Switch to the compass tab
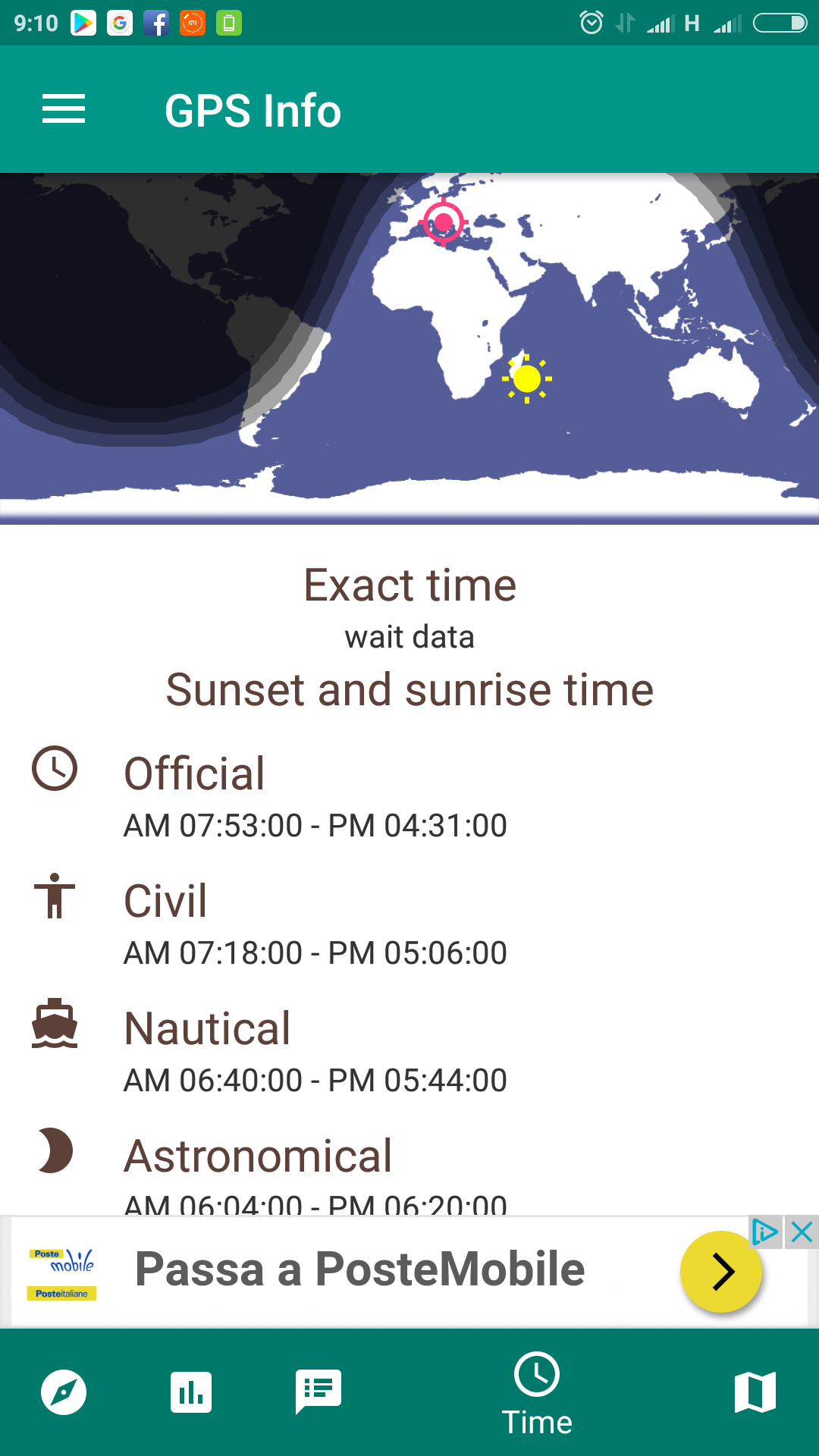The width and height of the screenshot is (819, 1456). [64, 1392]
